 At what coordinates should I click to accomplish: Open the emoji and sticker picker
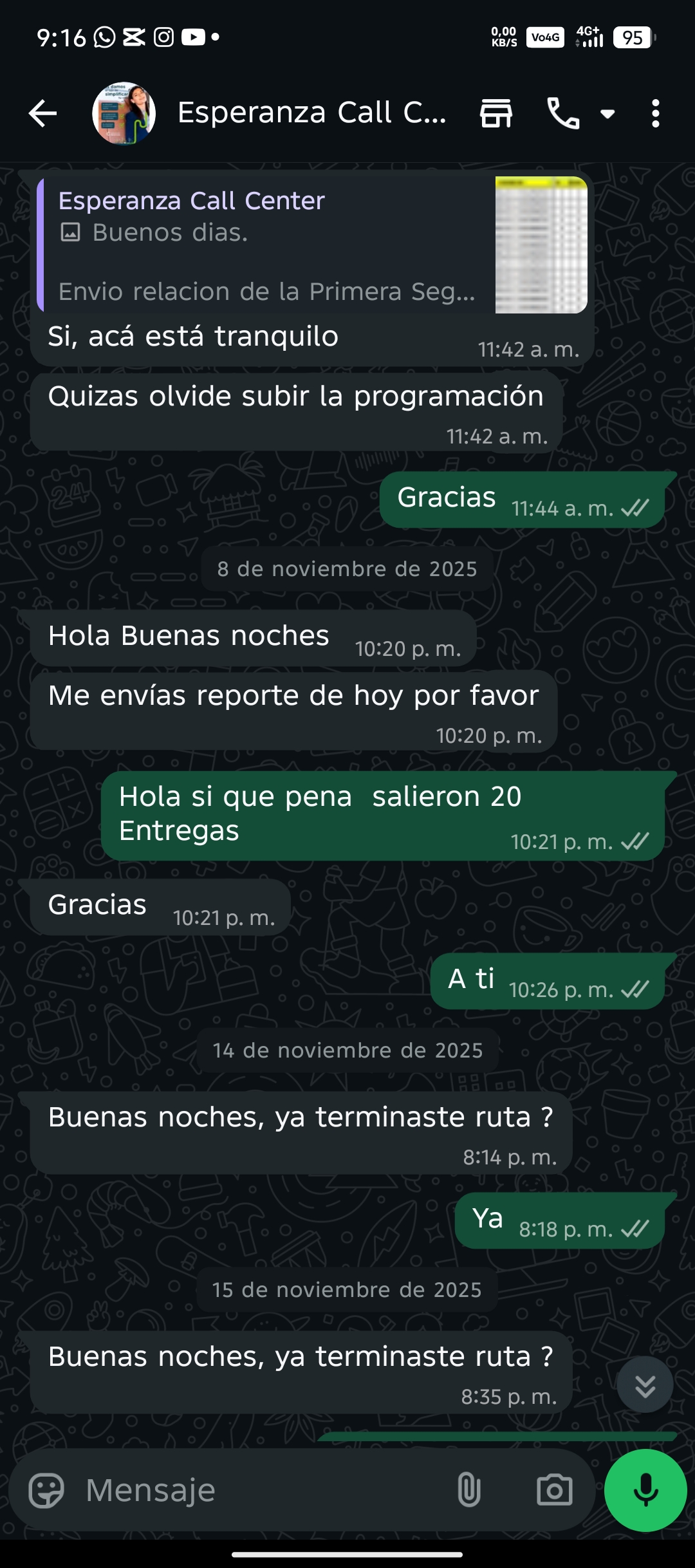(x=46, y=1490)
